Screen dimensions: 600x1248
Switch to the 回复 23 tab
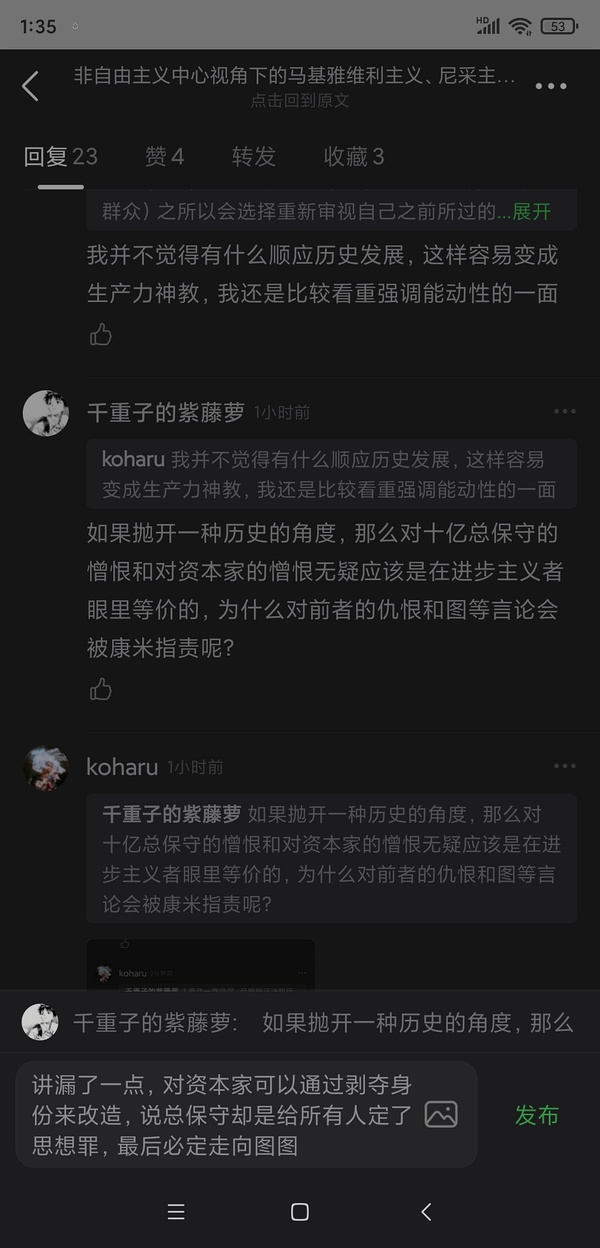pos(61,156)
